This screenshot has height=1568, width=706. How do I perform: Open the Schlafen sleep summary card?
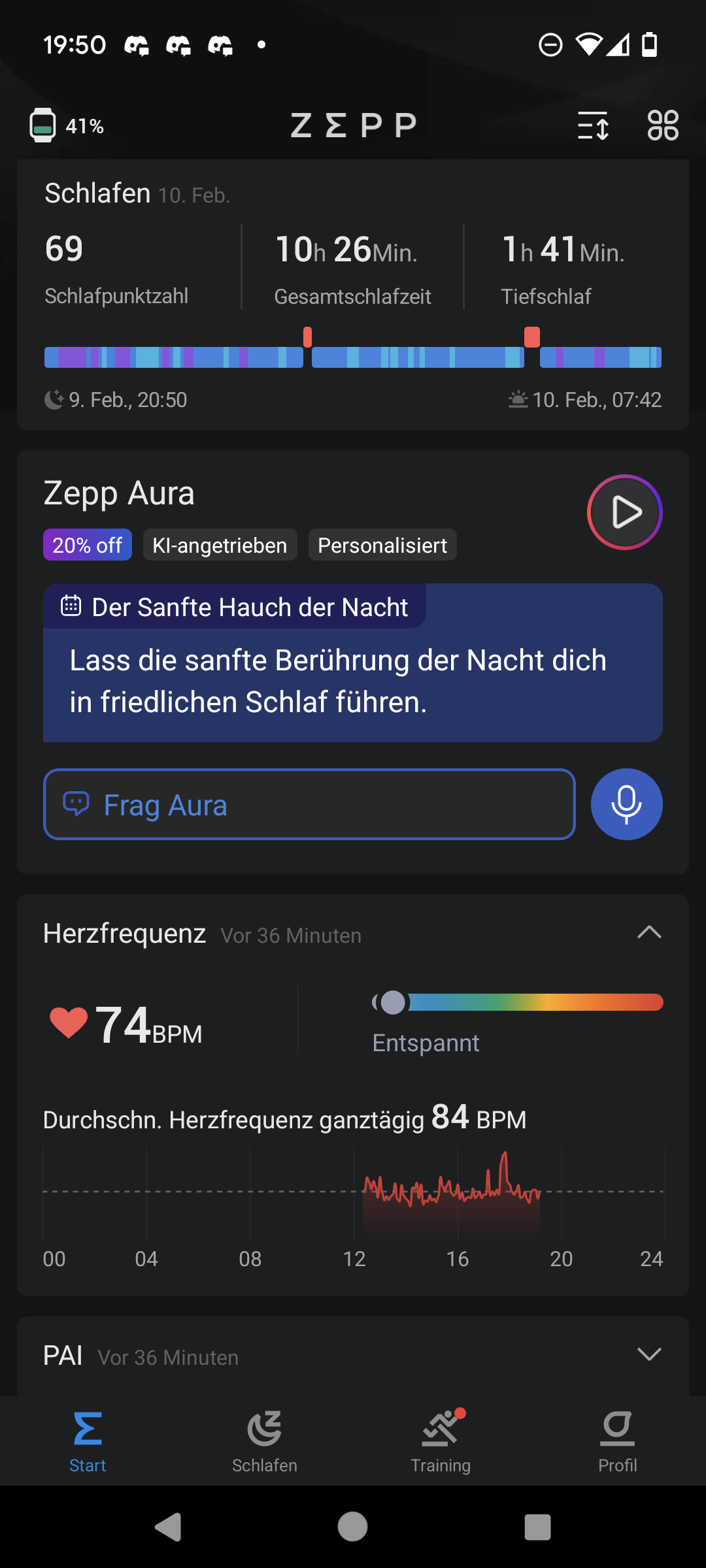[353, 294]
